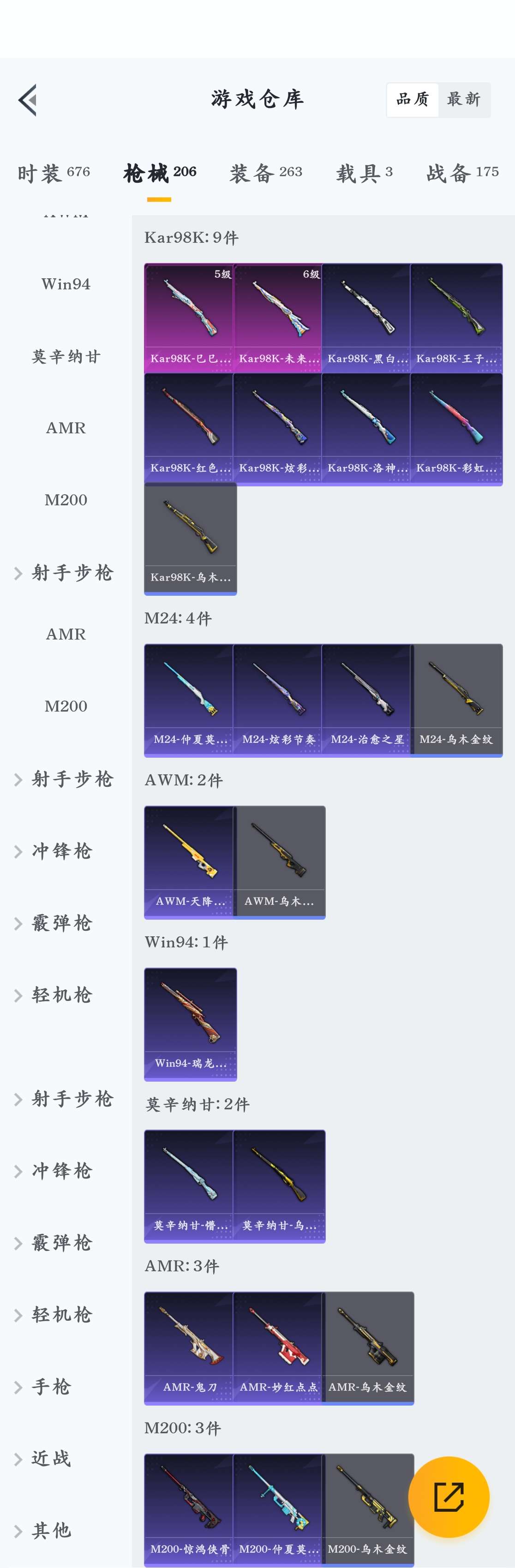Switch to the 装备 tab
The height and width of the screenshot is (1568, 515).
tap(265, 174)
